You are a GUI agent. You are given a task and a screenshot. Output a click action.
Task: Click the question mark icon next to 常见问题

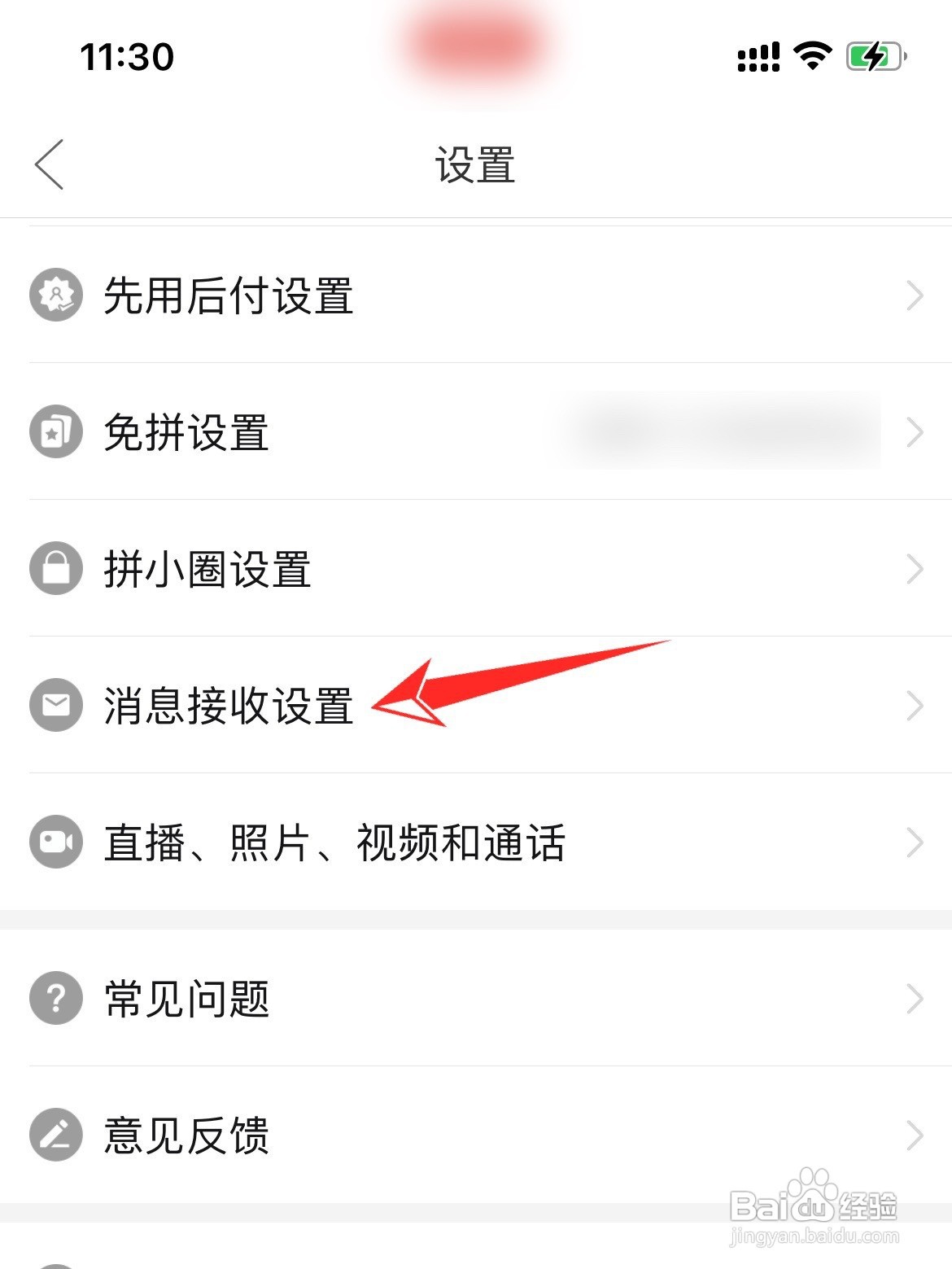click(x=55, y=996)
